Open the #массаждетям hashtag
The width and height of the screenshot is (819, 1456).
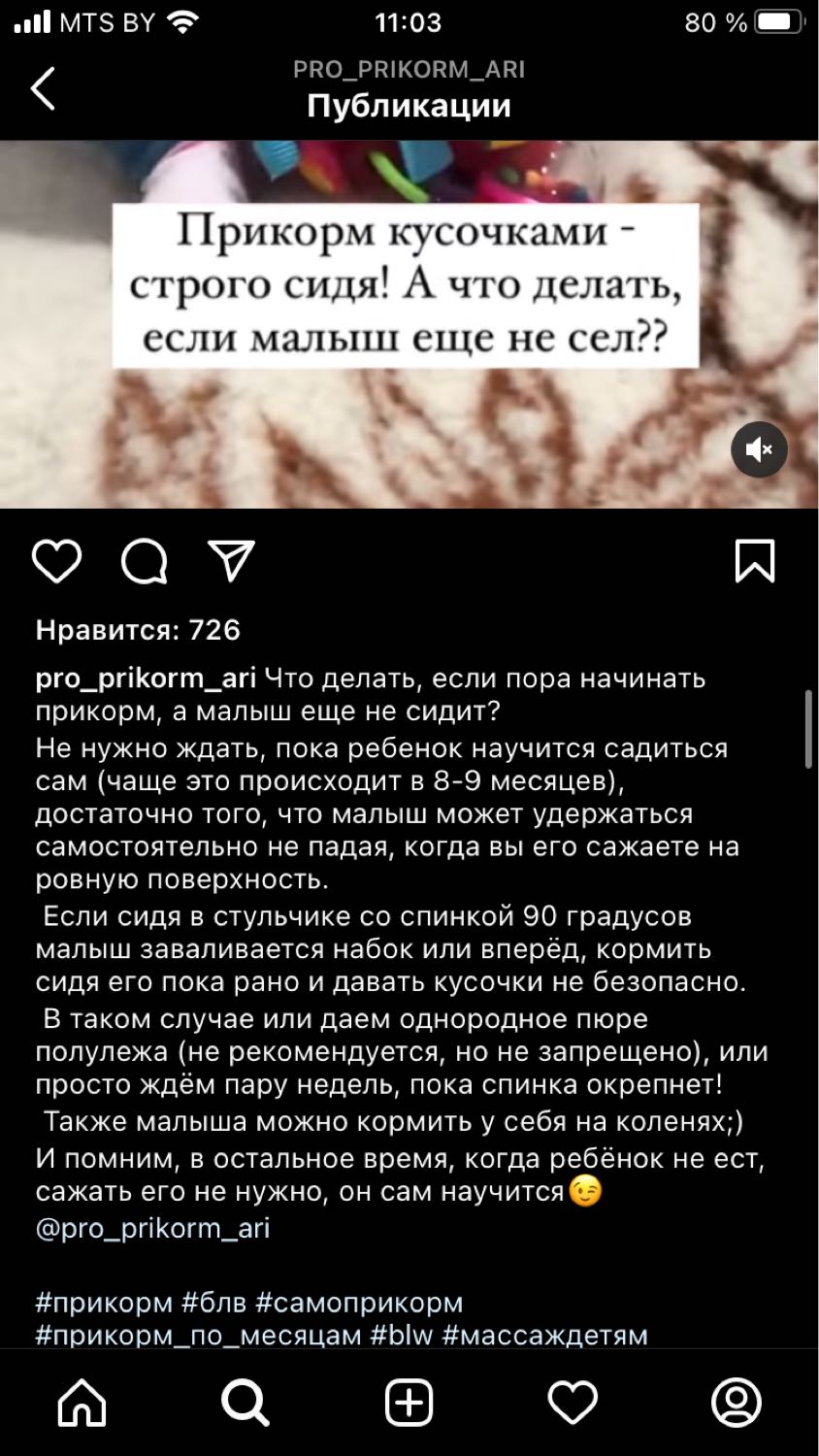click(544, 1336)
